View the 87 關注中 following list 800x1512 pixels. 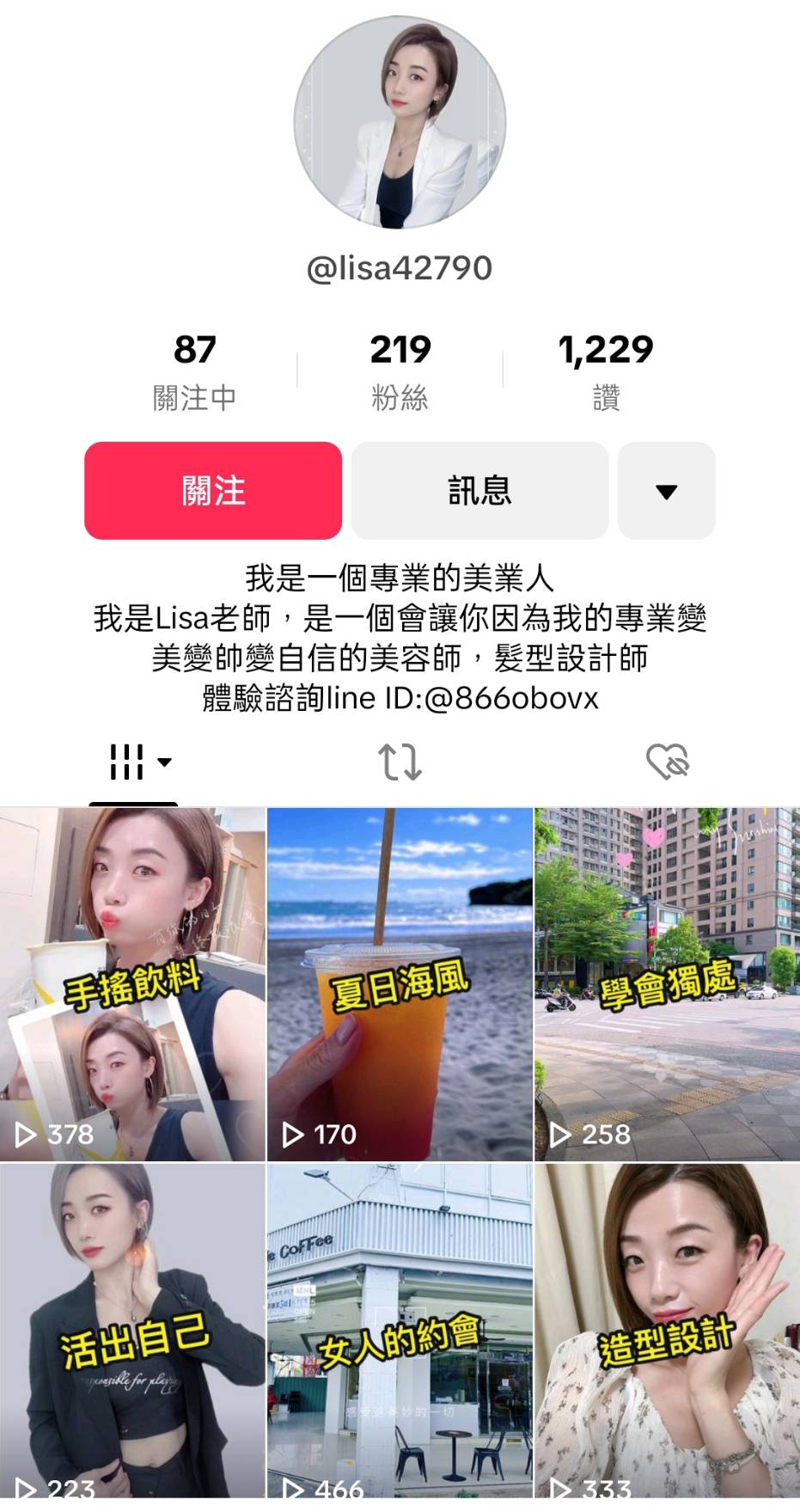point(194,372)
